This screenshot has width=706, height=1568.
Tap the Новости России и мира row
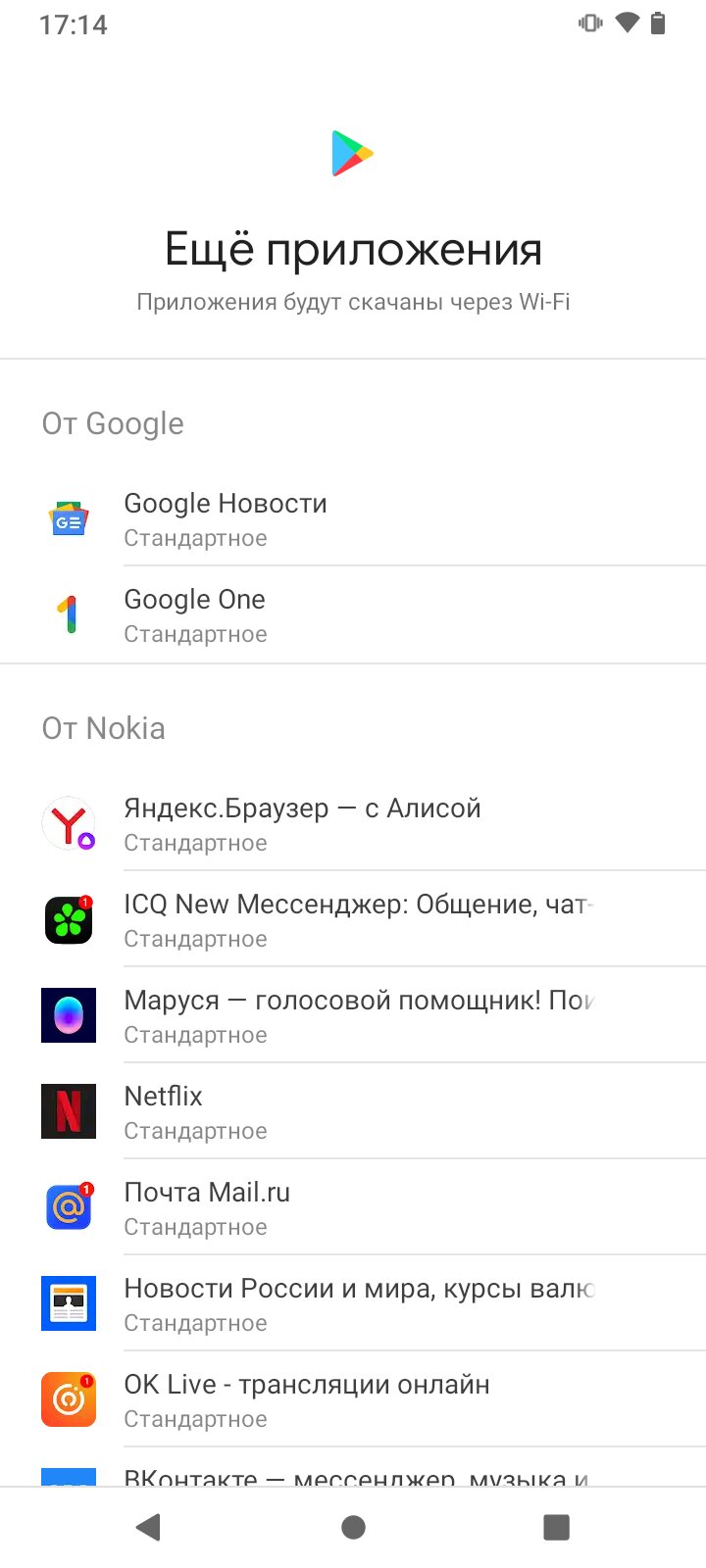(353, 1303)
